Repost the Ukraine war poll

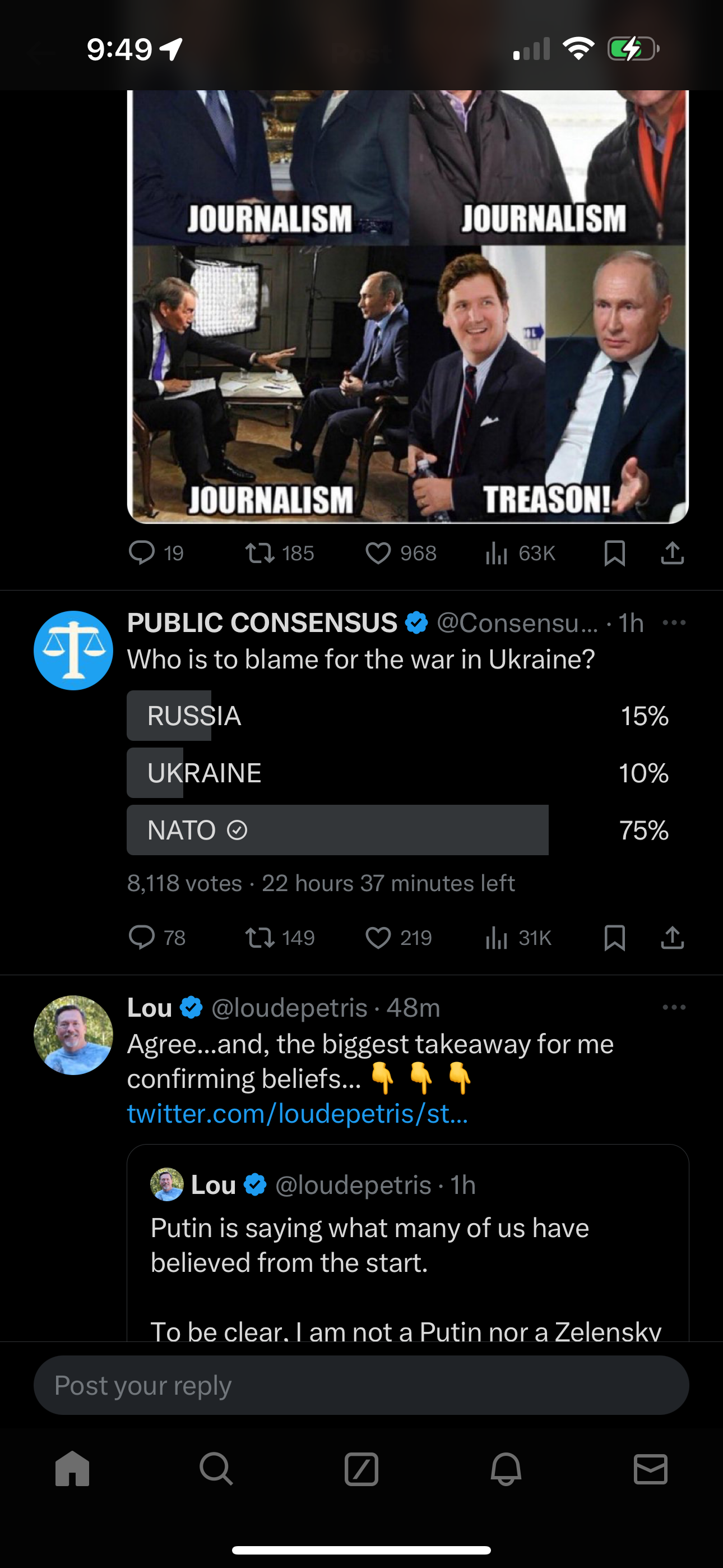pyautogui.click(x=260, y=938)
